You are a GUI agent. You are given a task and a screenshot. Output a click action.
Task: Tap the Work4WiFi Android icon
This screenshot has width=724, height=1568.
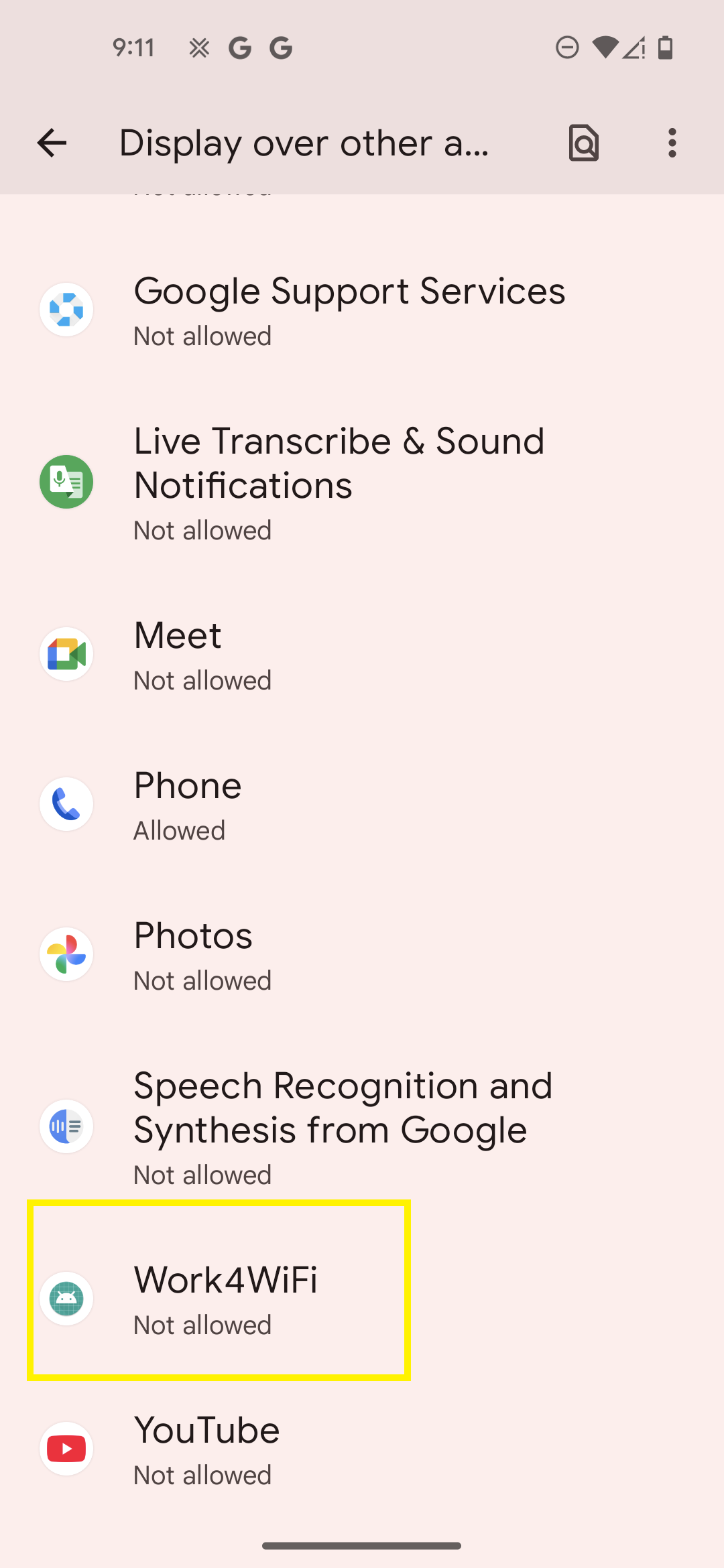(66, 1298)
